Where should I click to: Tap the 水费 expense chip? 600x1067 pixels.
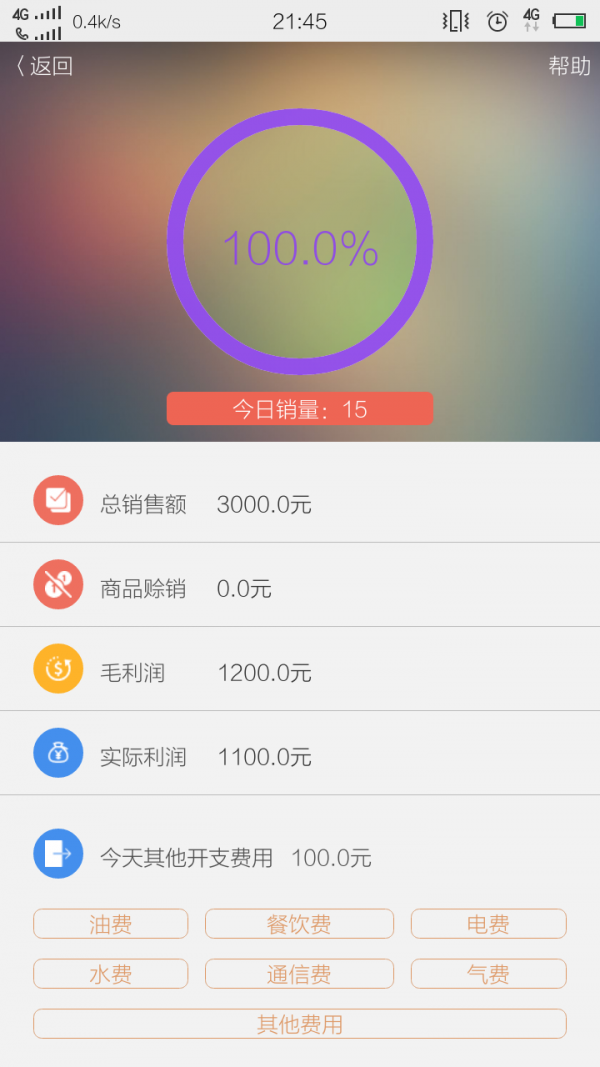click(110, 974)
